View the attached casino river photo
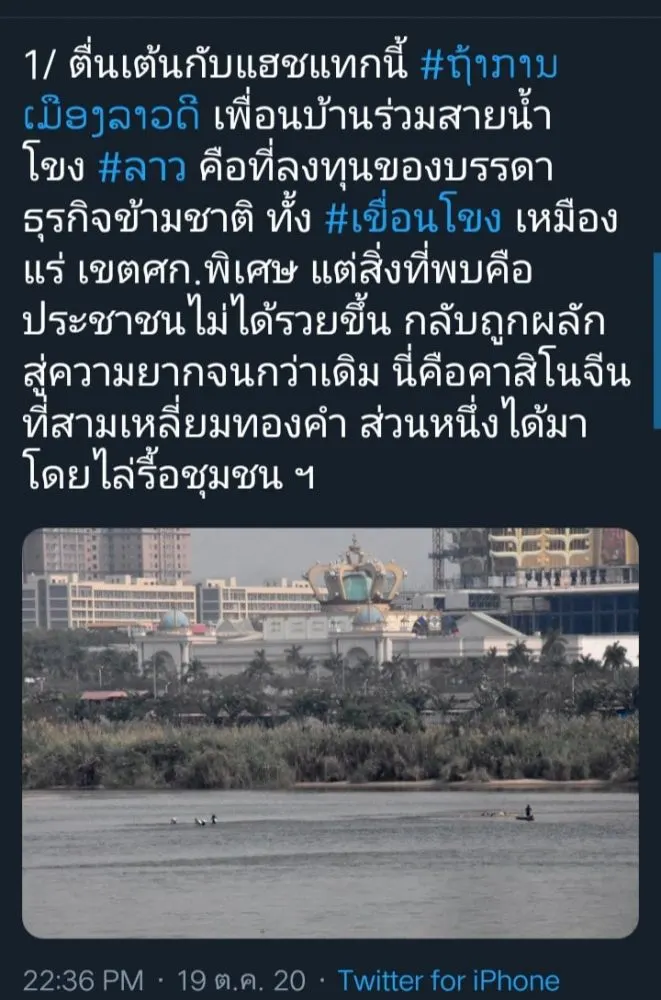This screenshot has width=661, height=1000. pyautogui.click(x=330, y=732)
